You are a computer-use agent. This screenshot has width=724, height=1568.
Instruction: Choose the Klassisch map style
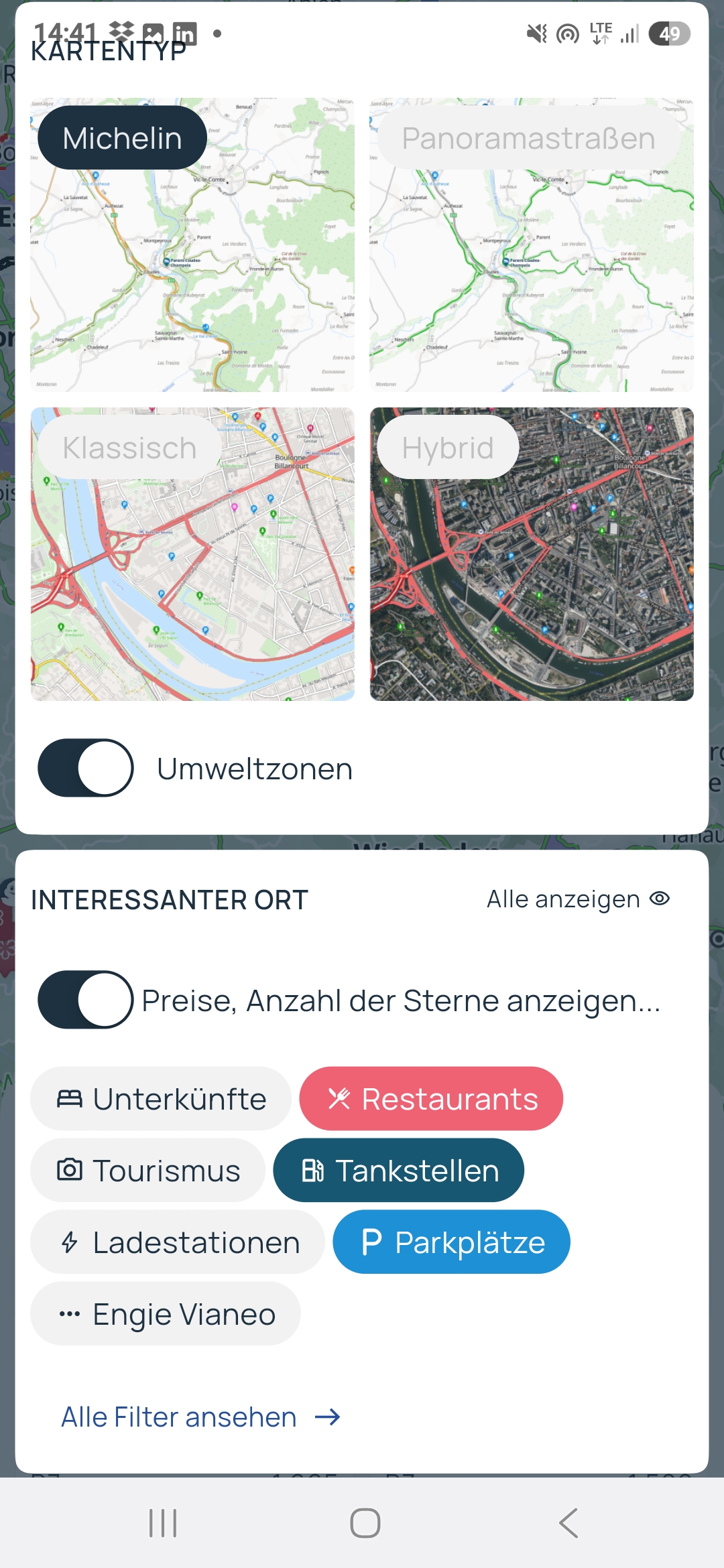tap(192, 554)
